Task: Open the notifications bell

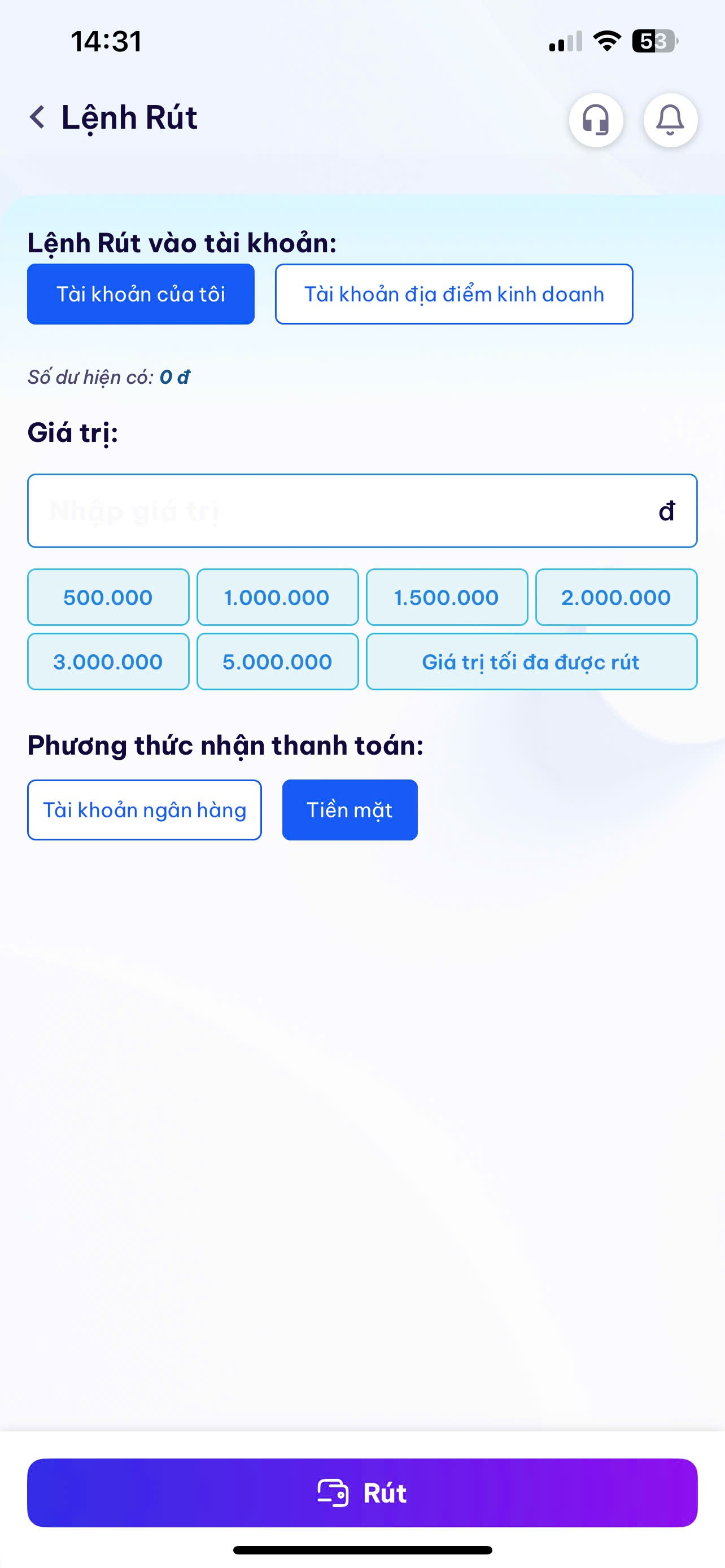Action: click(x=670, y=120)
